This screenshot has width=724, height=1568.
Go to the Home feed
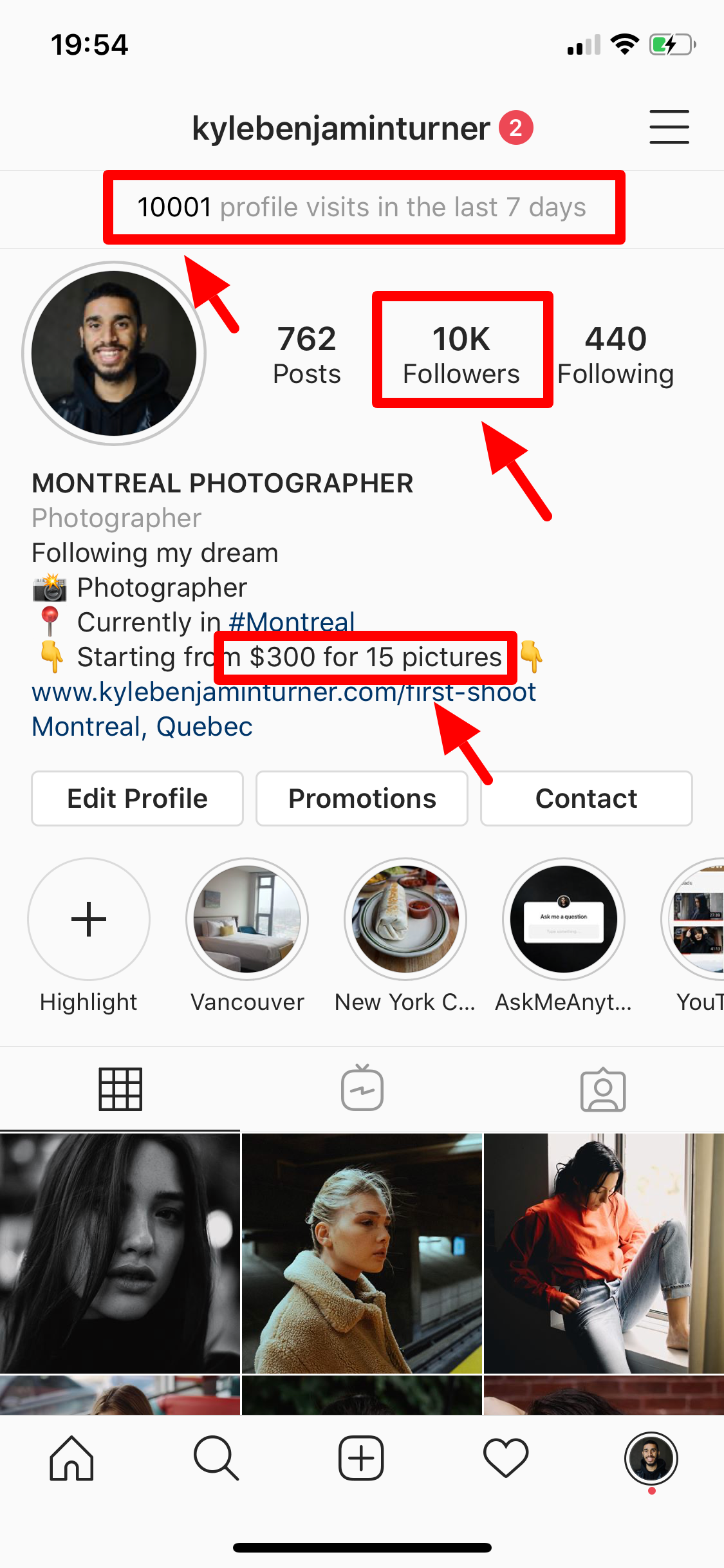point(72,1458)
